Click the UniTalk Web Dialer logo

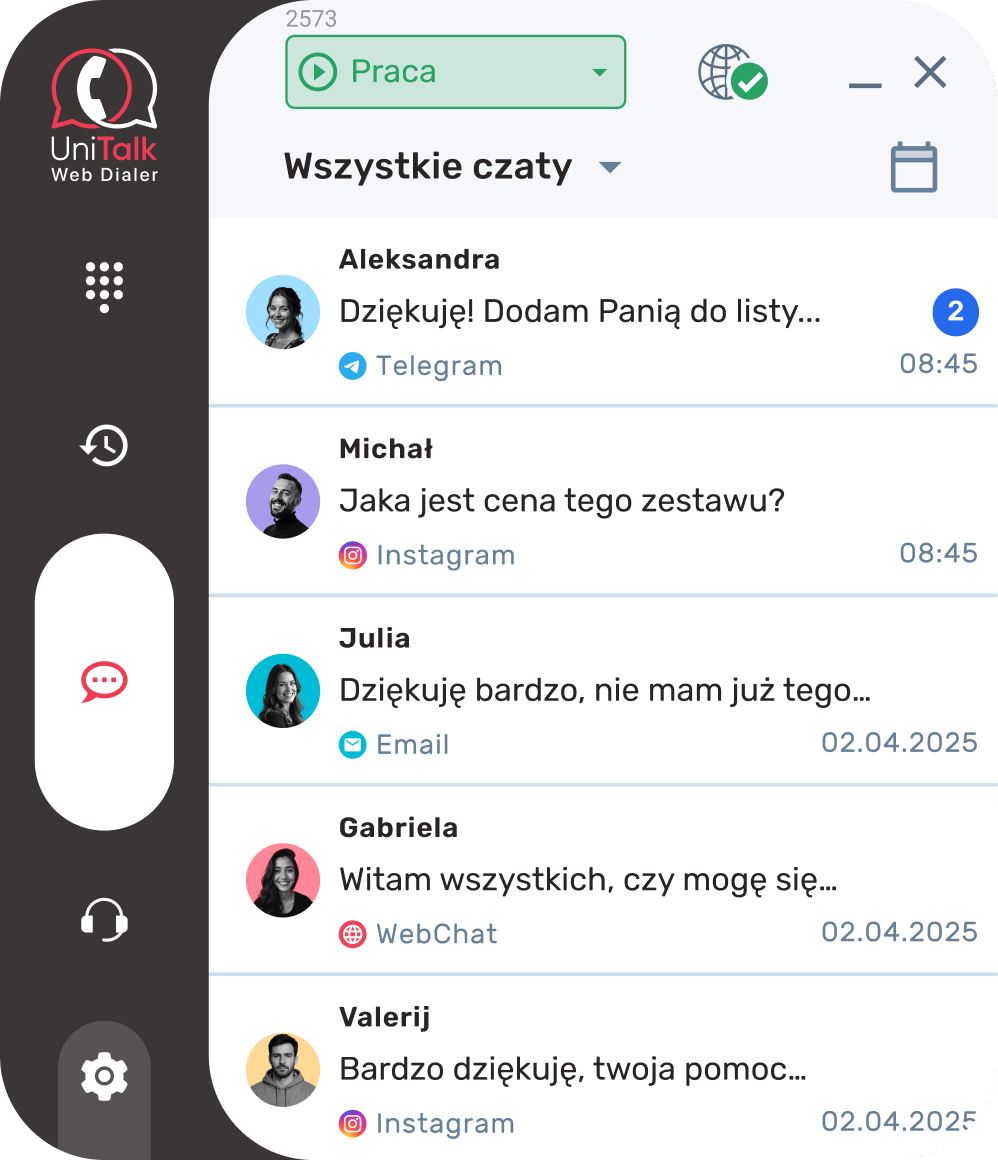(104, 112)
